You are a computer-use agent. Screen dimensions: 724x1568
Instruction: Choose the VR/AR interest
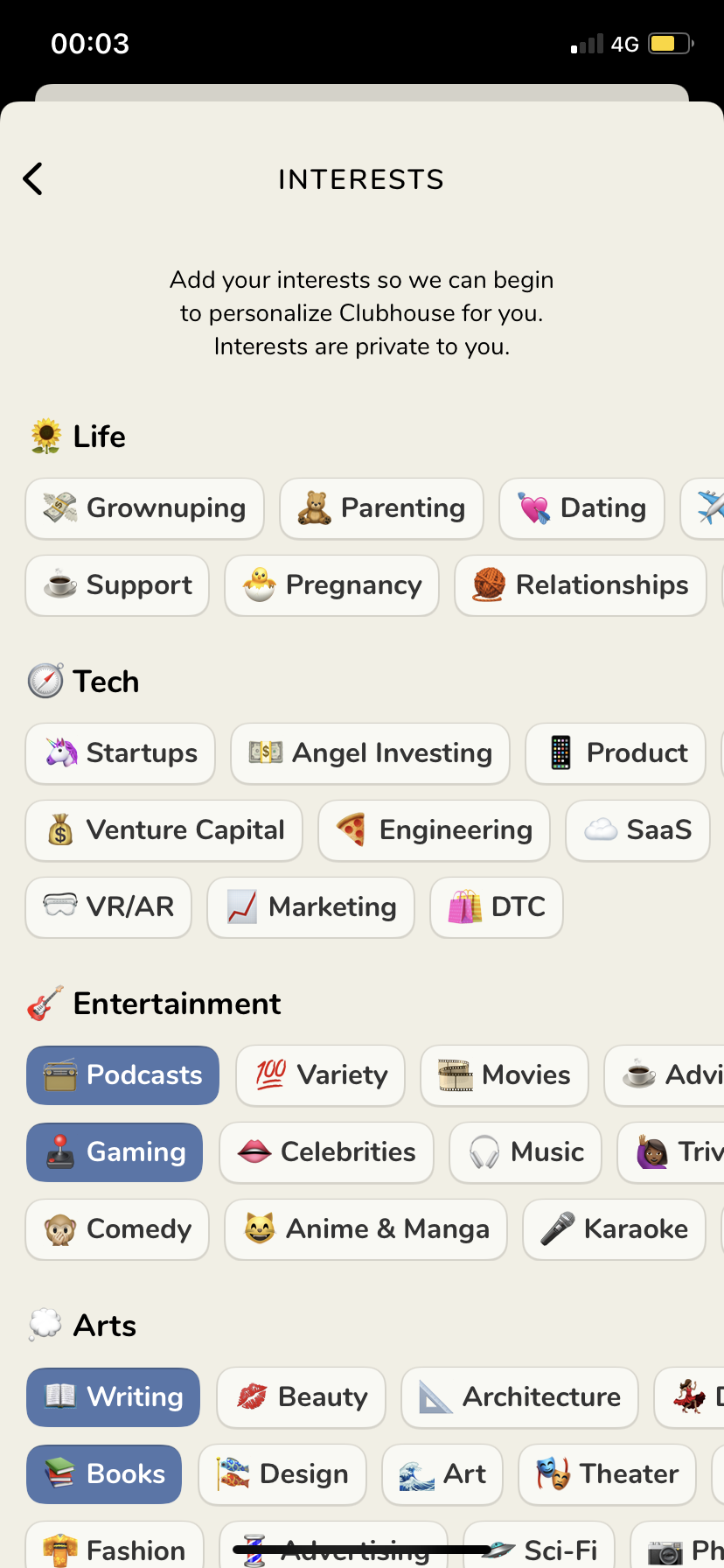108,907
